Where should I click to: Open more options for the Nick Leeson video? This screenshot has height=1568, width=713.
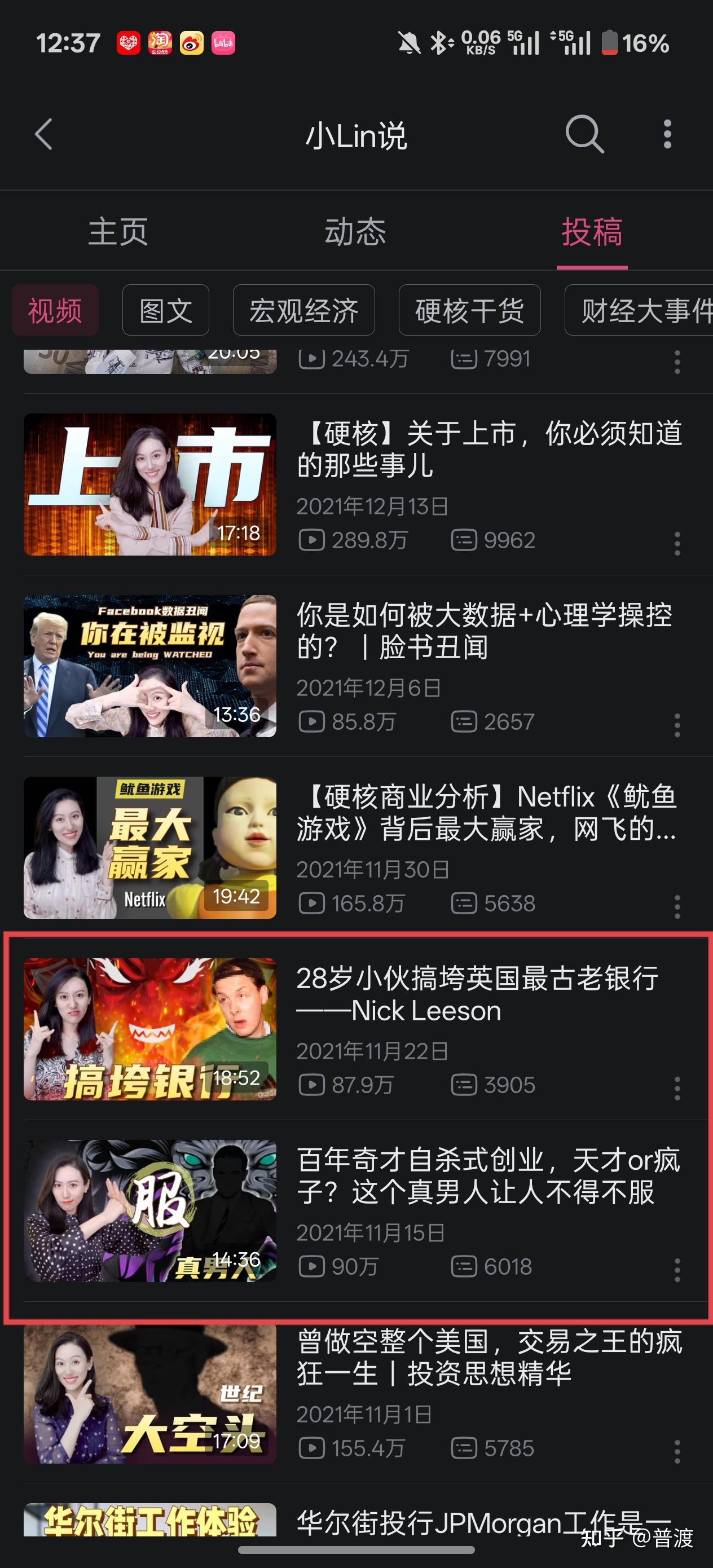coord(677,1088)
